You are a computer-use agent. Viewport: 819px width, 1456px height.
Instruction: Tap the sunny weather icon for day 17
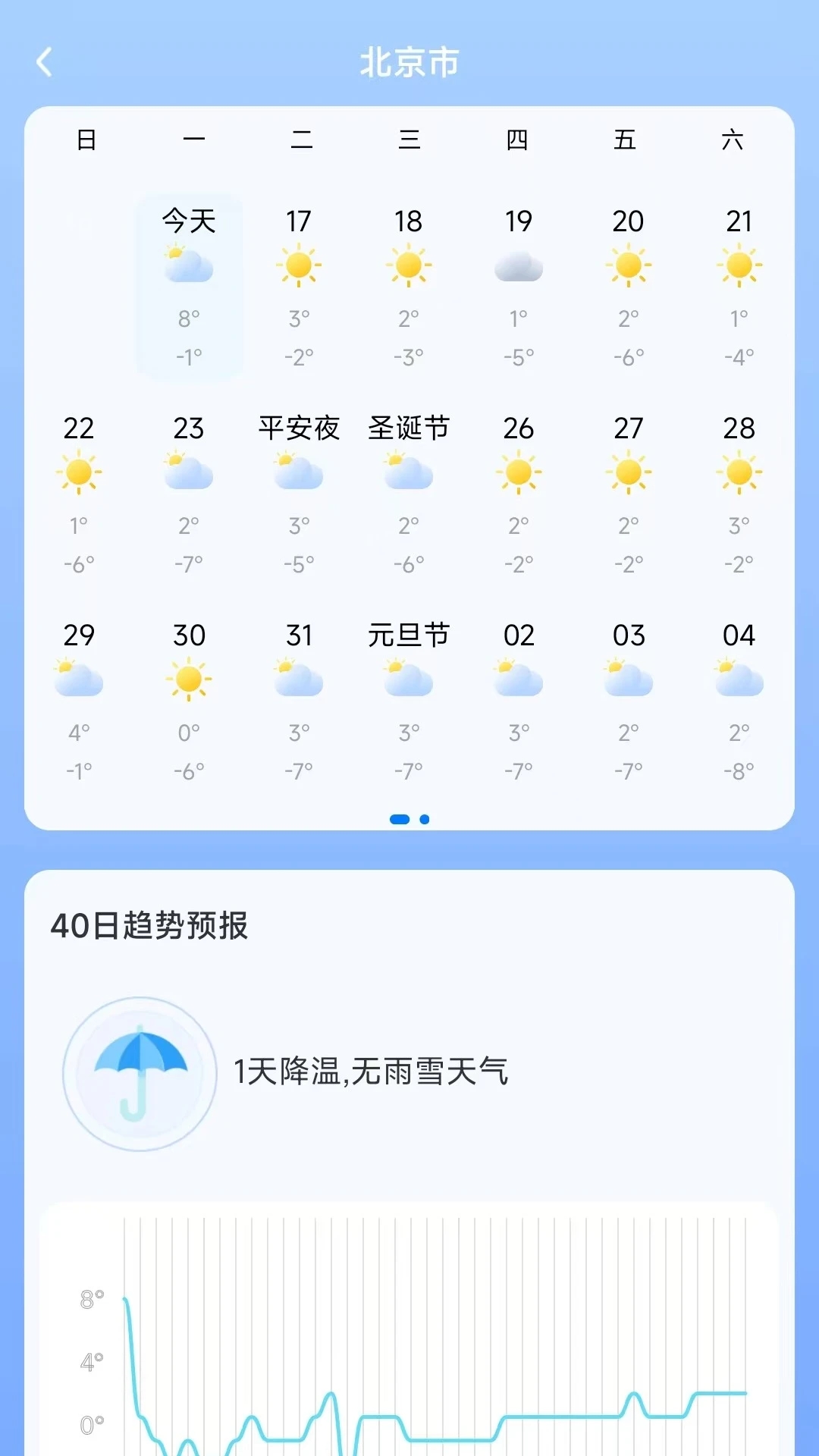tap(299, 265)
